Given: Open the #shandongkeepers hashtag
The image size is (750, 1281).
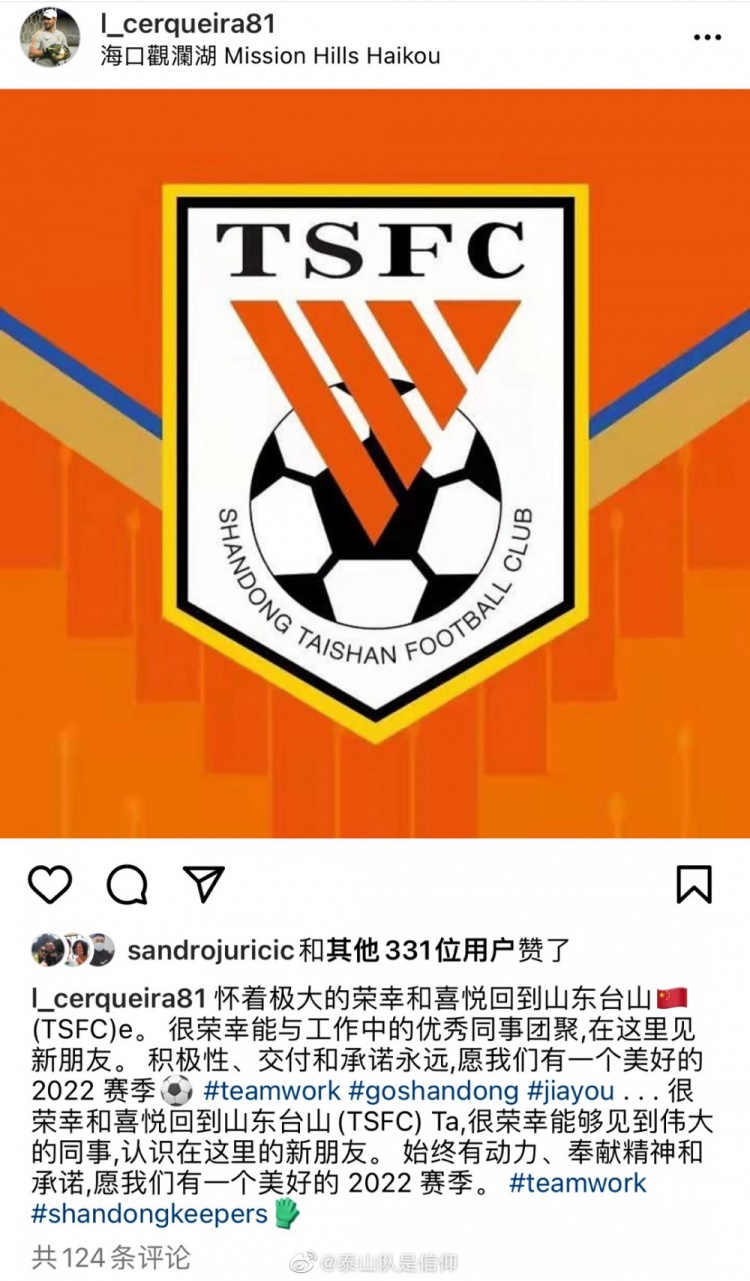Looking at the screenshot, I should tap(150, 1214).
